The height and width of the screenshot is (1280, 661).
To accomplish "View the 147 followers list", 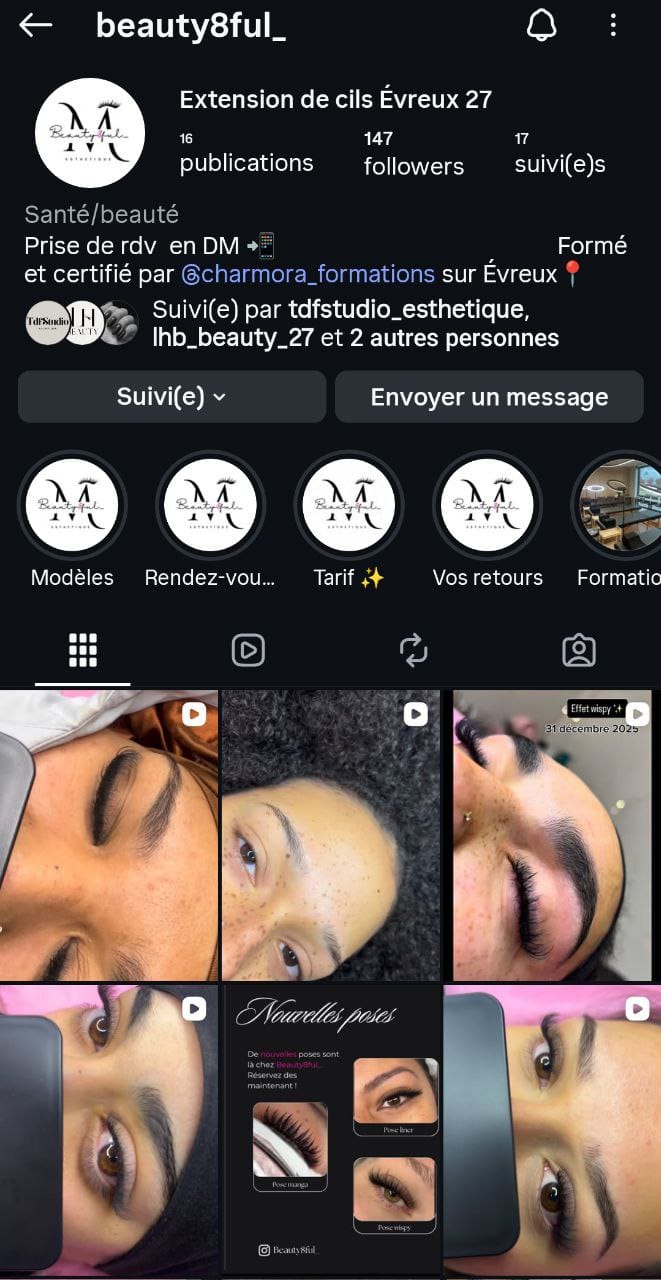I will (413, 153).
